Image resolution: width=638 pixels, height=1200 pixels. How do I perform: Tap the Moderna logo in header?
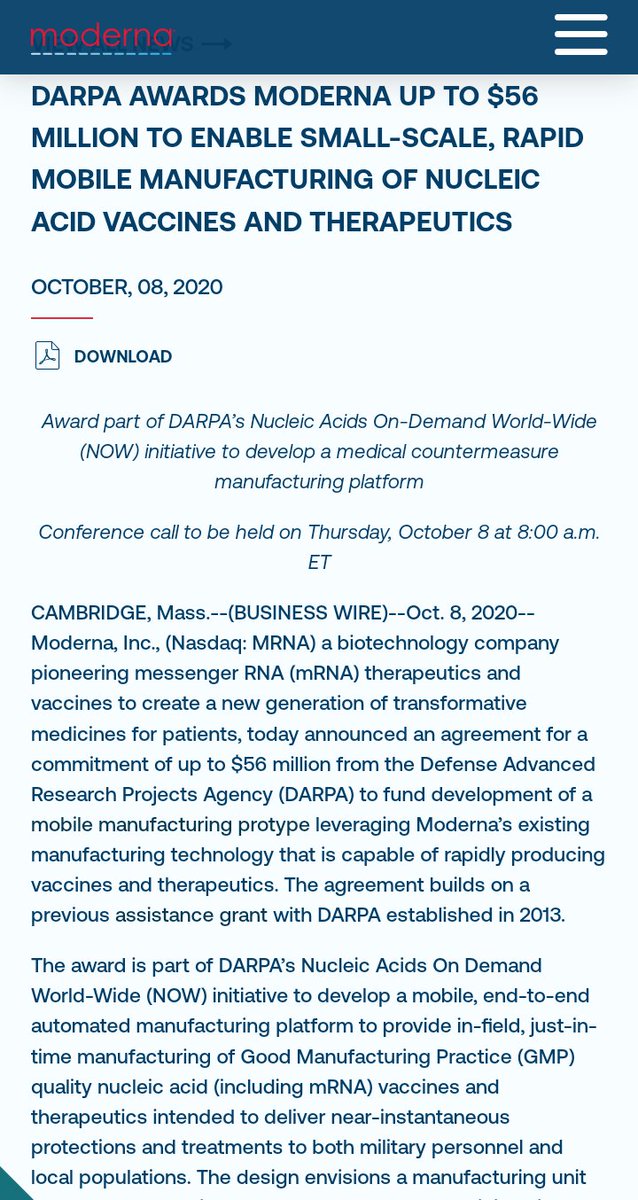(101, 38)
